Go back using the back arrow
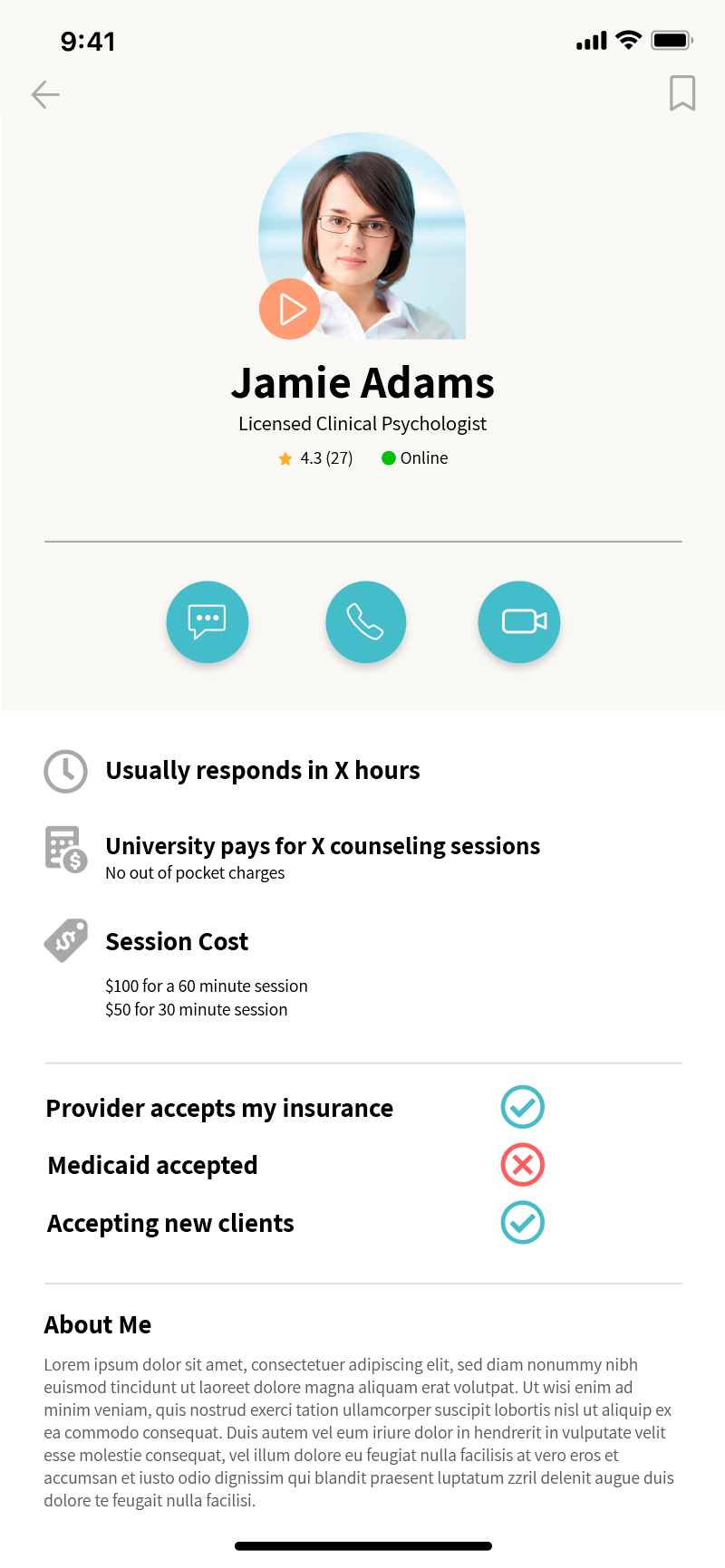Screen dimensions: 725x1568 (x=45, y=94)
